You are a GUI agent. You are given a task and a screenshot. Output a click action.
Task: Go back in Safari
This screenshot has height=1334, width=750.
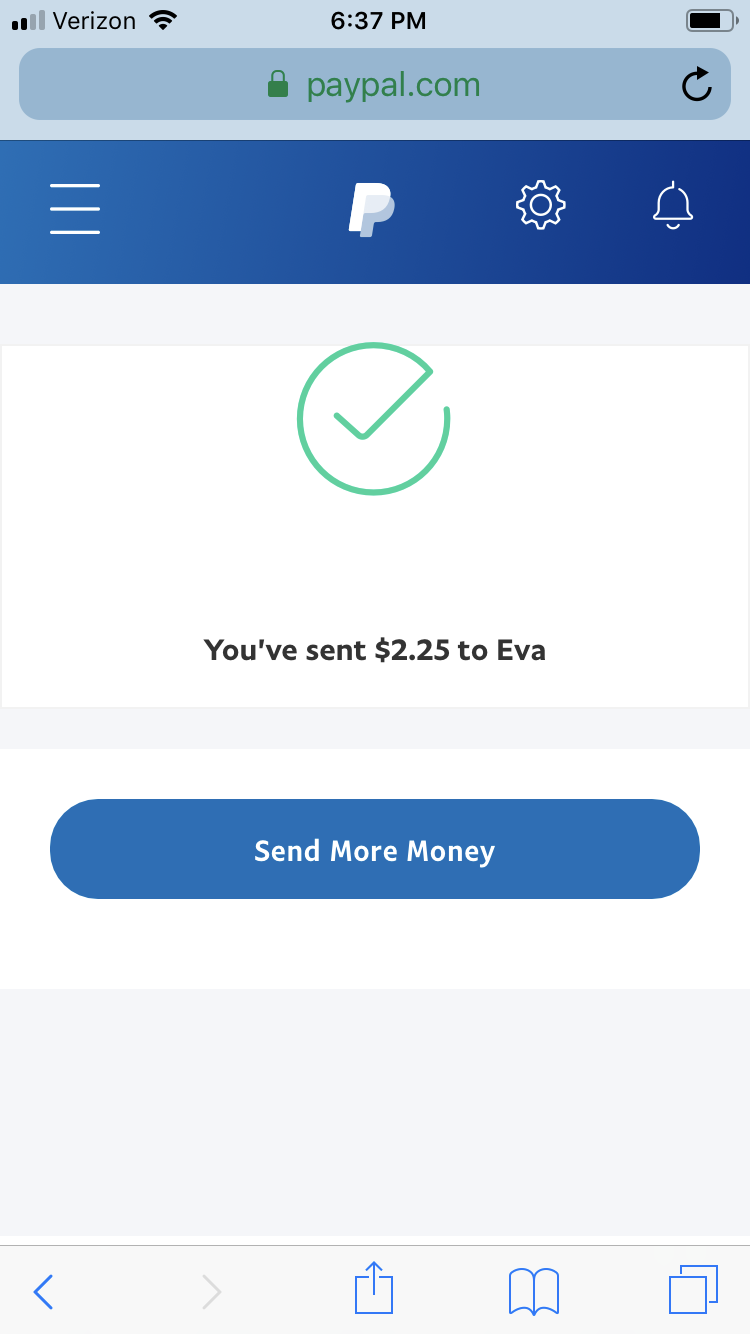[44, 1292]
